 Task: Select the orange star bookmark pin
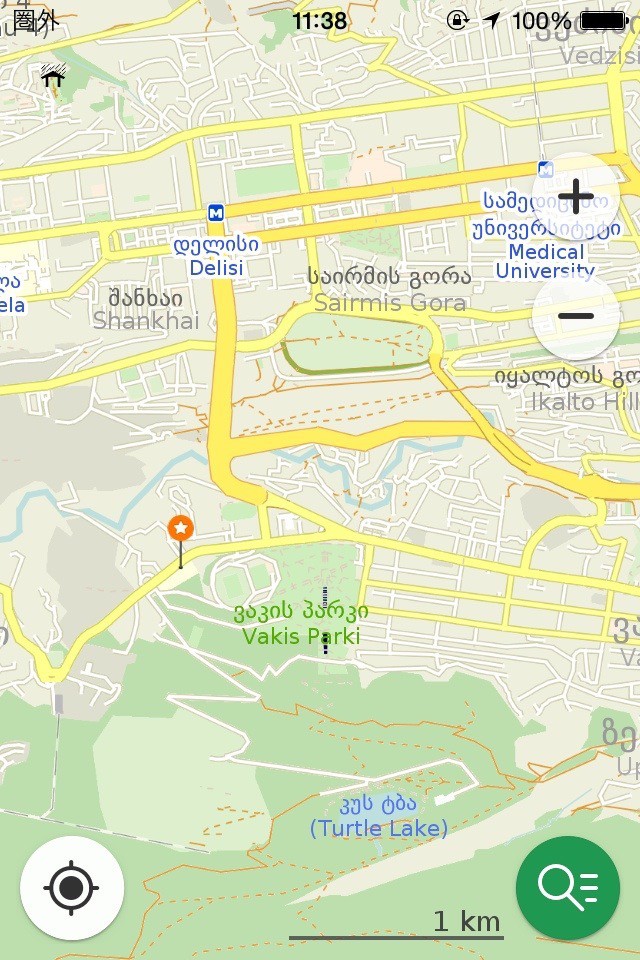click(x=180, y=528)
